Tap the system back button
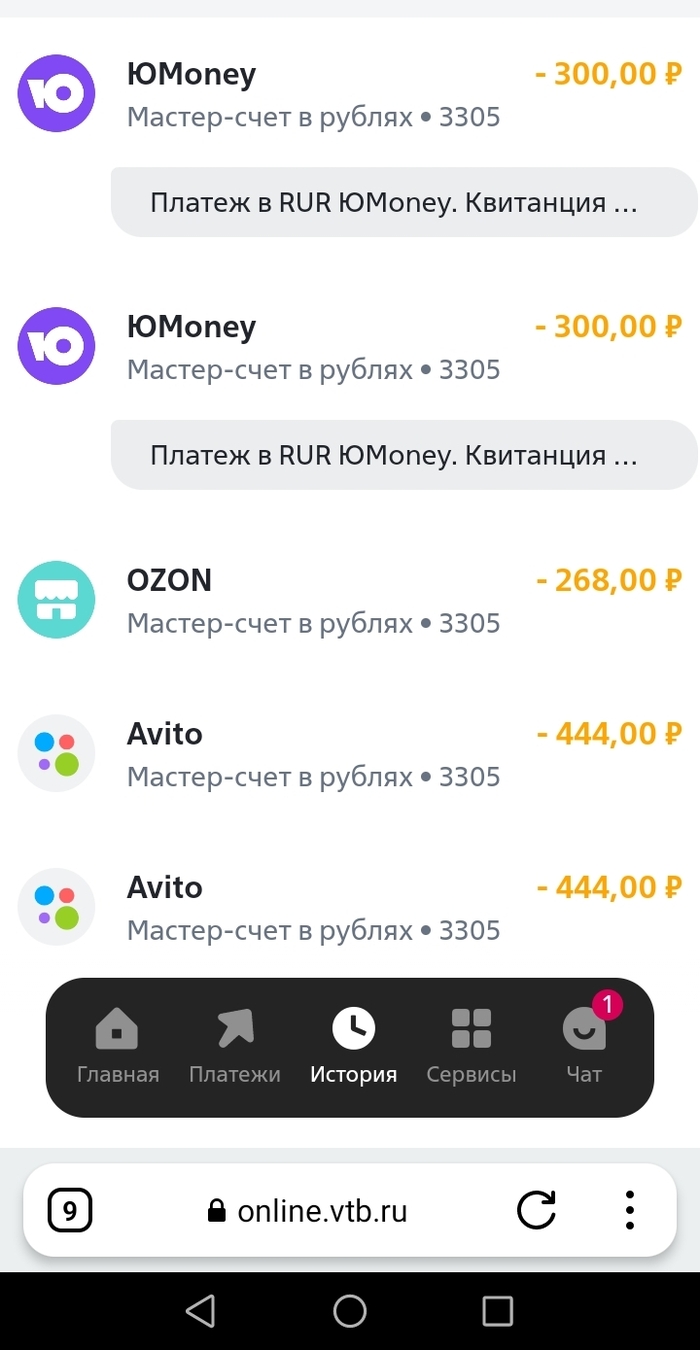Screen dimensions: 700x1350 tap(201, 1310)
